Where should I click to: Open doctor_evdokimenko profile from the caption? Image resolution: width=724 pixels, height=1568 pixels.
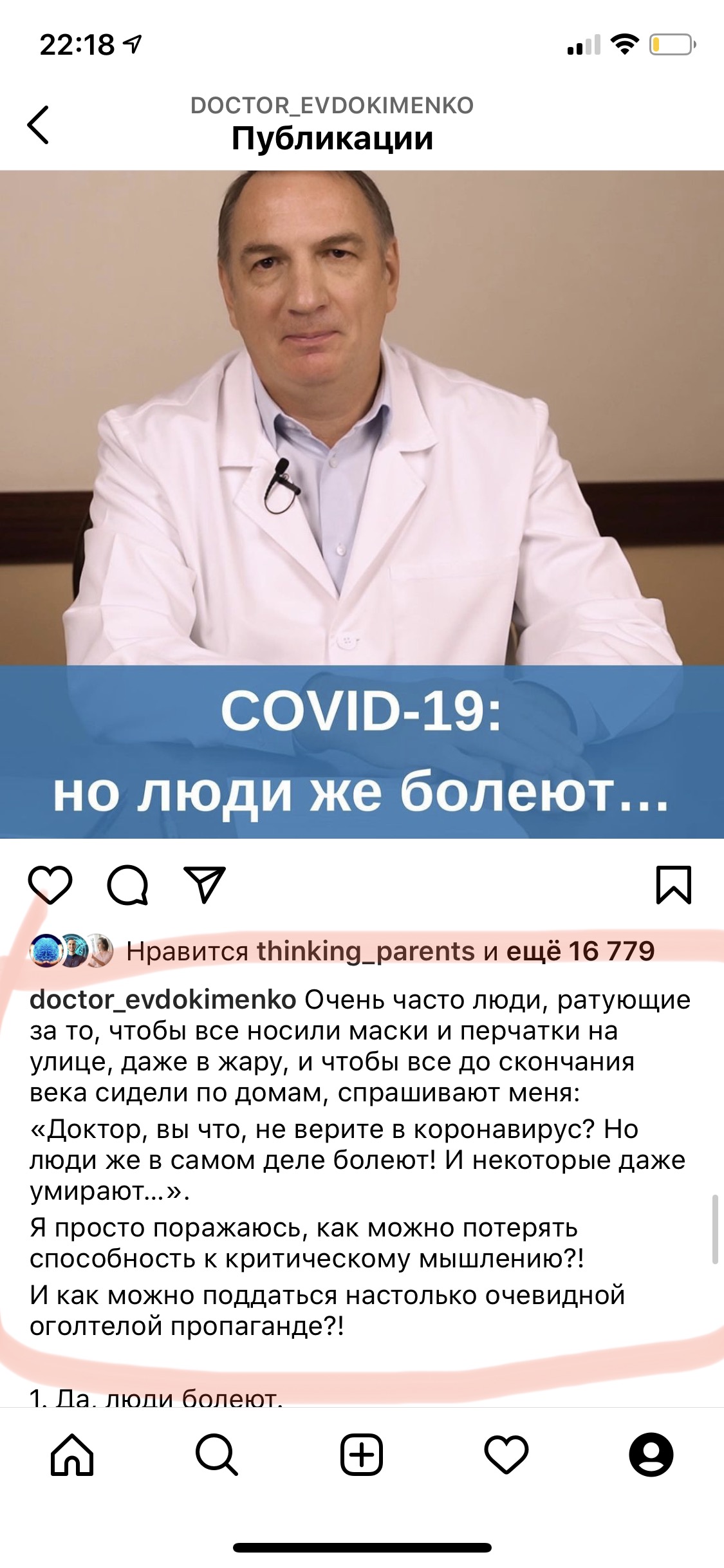tap(163, 1000)
